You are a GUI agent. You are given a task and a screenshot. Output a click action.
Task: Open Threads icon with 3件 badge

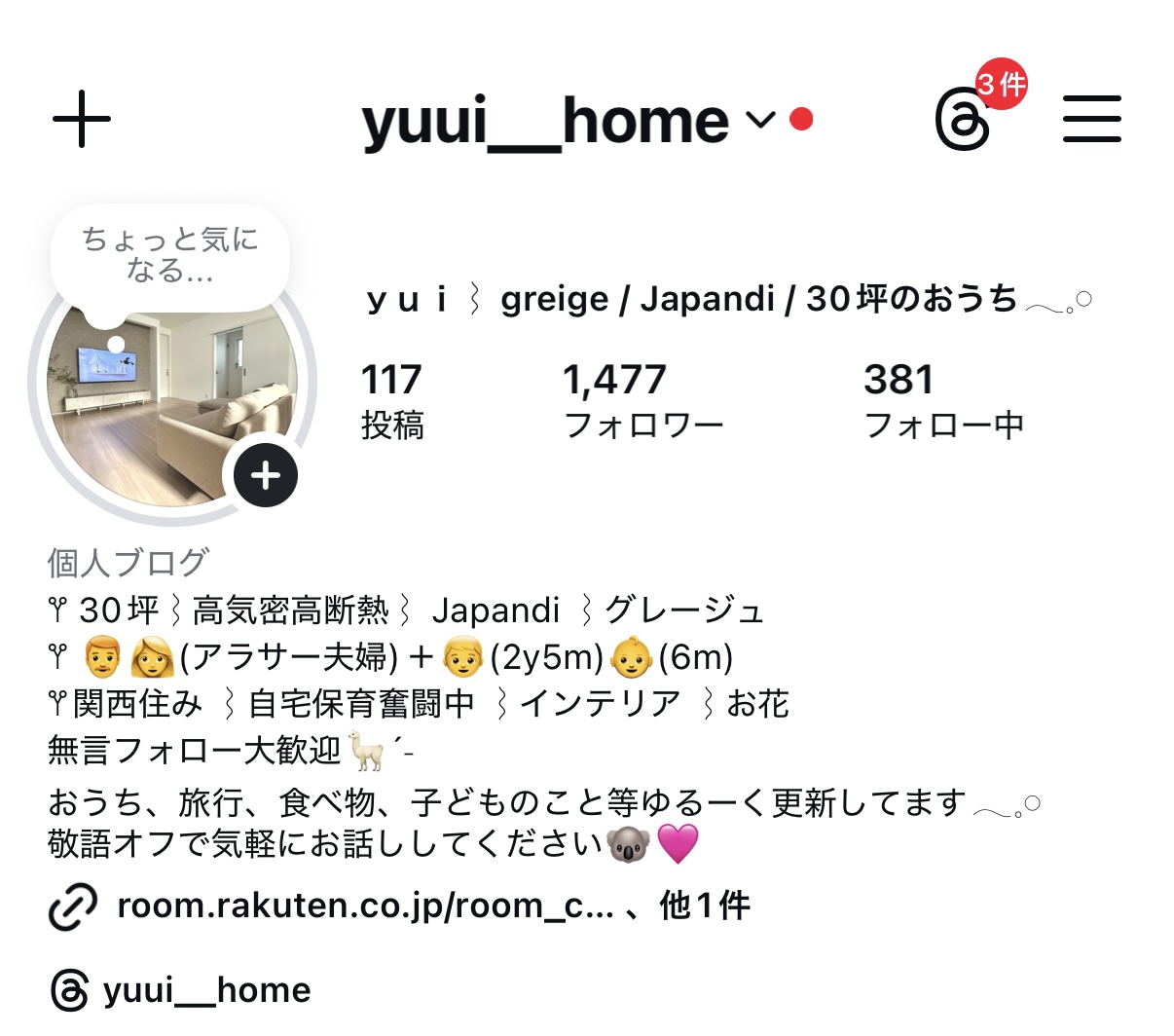[x=964, y=121]
